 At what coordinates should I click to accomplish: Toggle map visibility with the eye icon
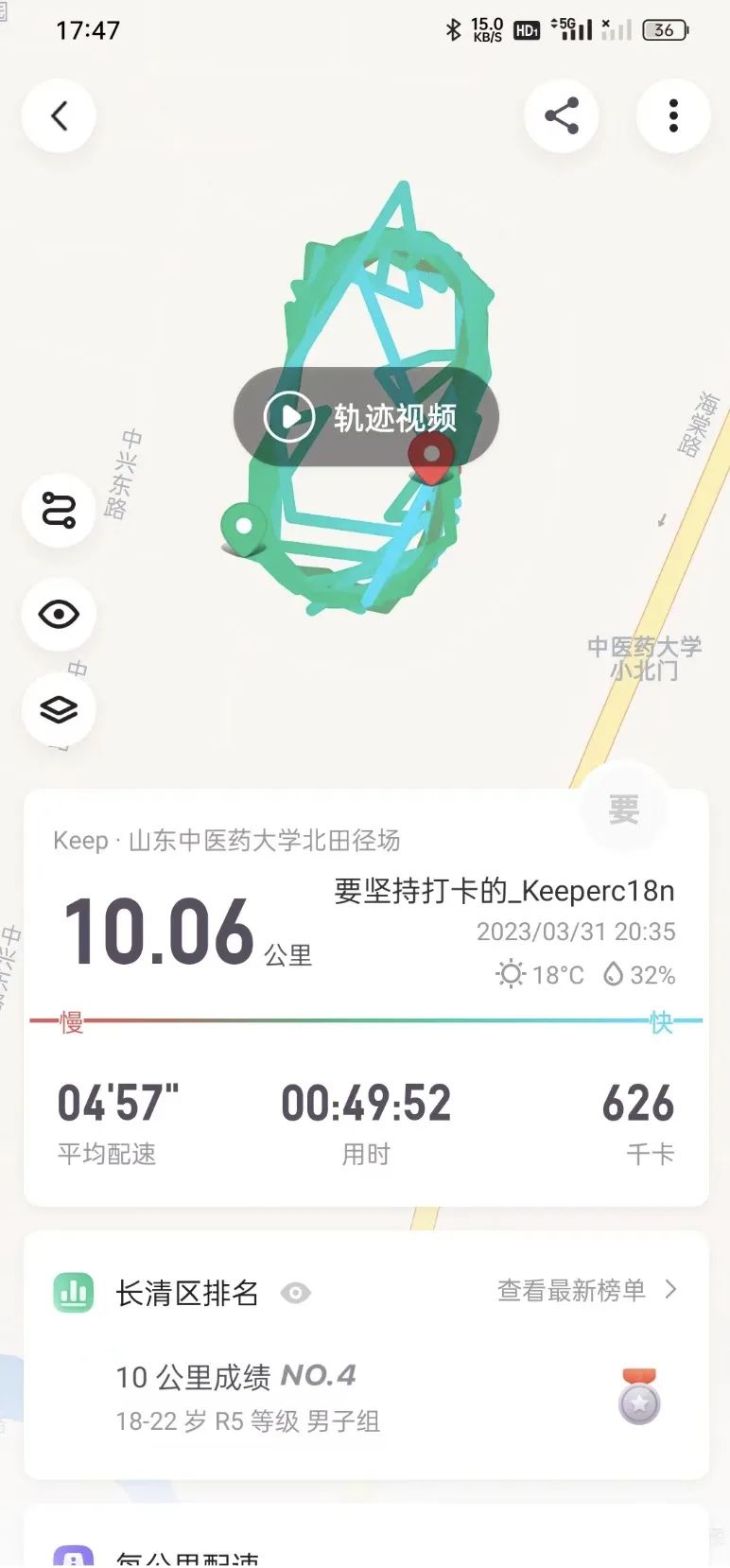[59, 615]
